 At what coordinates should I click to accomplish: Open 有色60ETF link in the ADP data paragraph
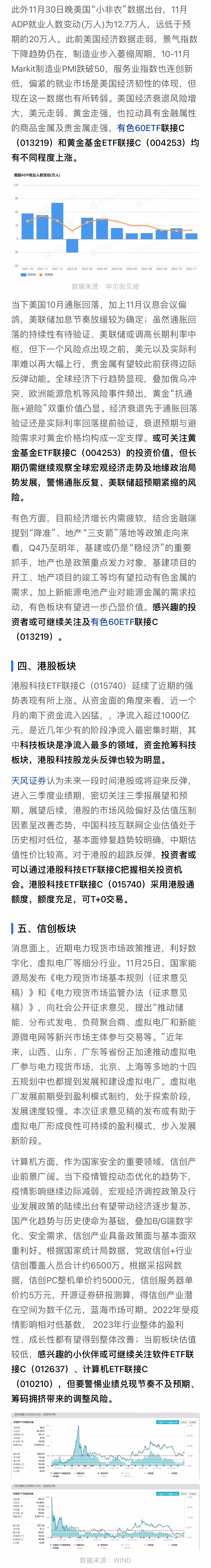[139, 128]
